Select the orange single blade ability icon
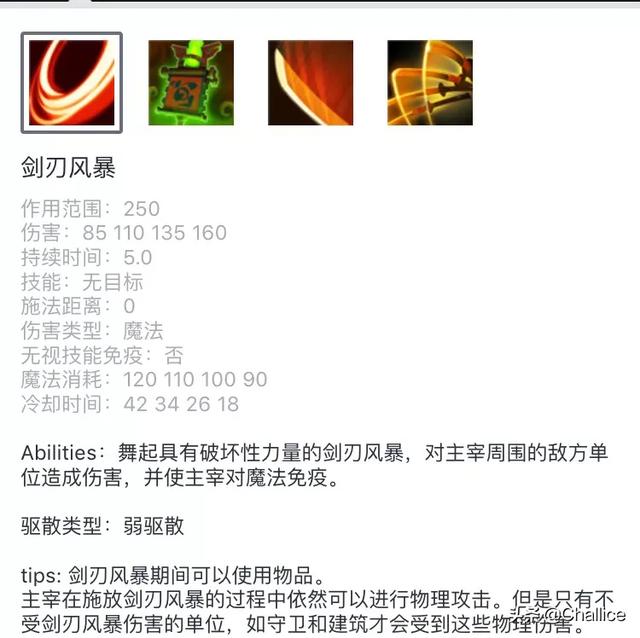The height and width of the screenshot is (638, 640). 310,83
